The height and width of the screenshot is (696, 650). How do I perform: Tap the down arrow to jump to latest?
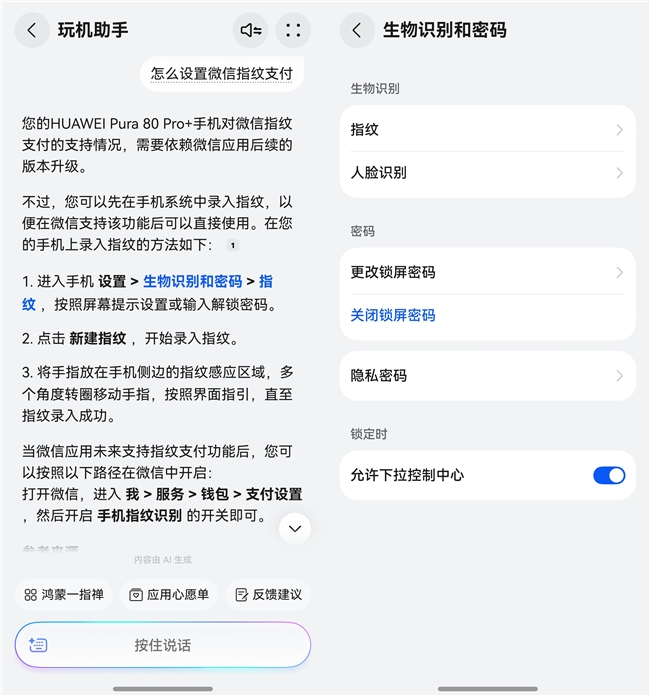pos(294,528)
